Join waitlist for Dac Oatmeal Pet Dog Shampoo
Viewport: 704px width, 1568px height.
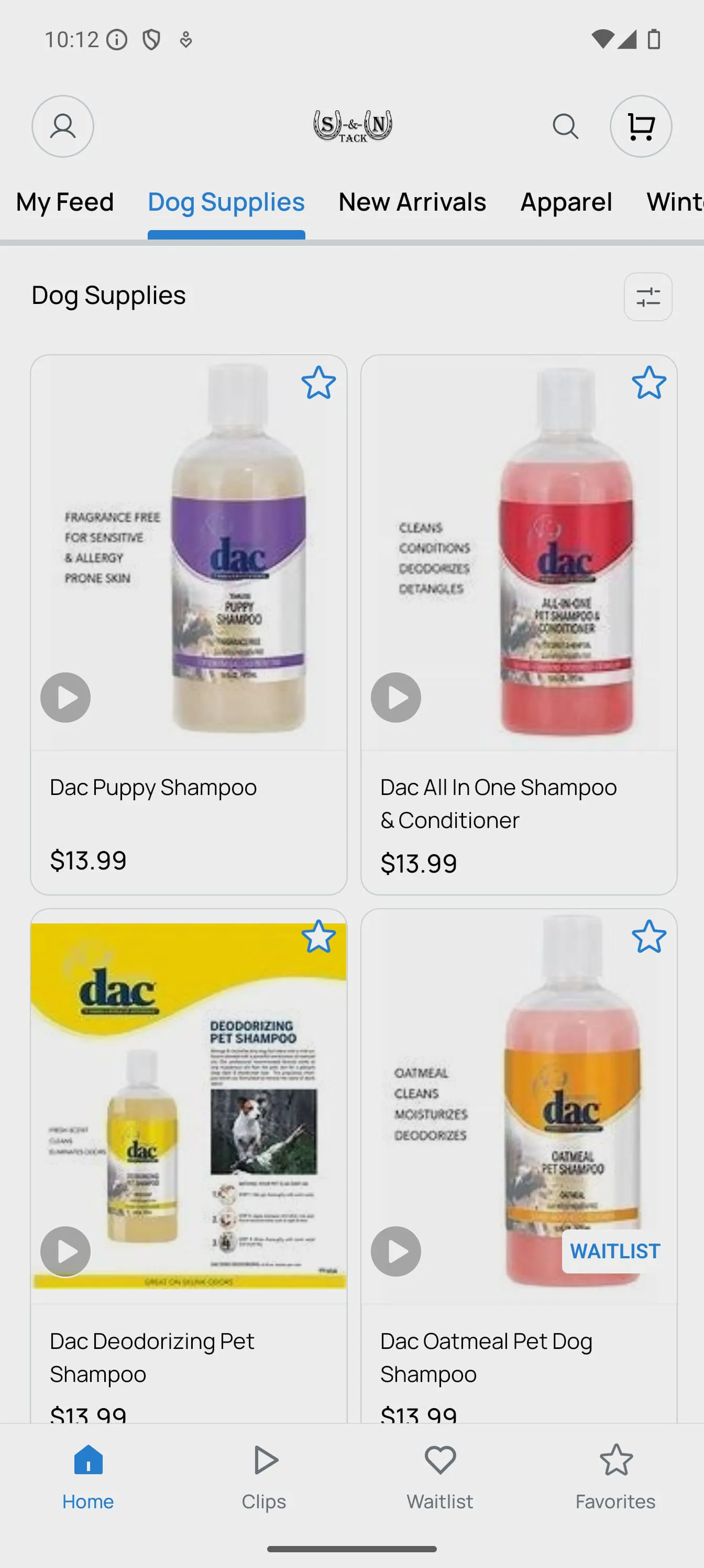click(614, 1251)
